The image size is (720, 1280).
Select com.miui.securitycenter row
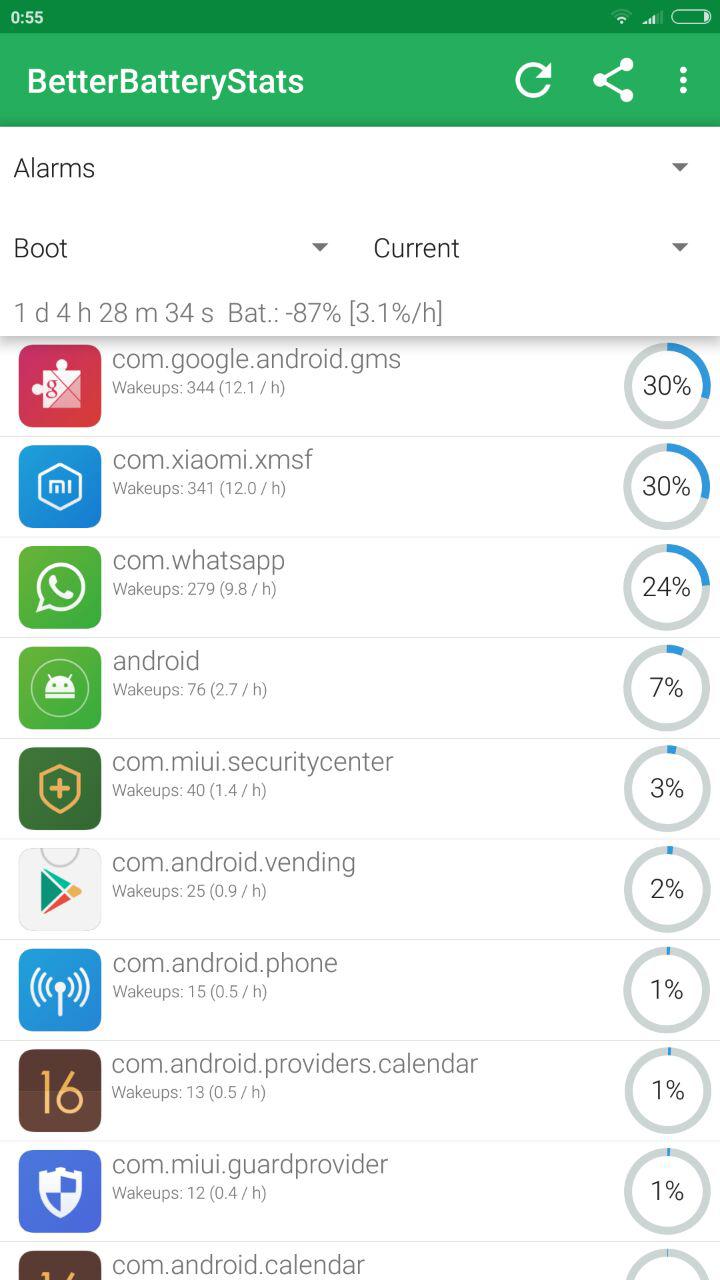pos(360,789)
